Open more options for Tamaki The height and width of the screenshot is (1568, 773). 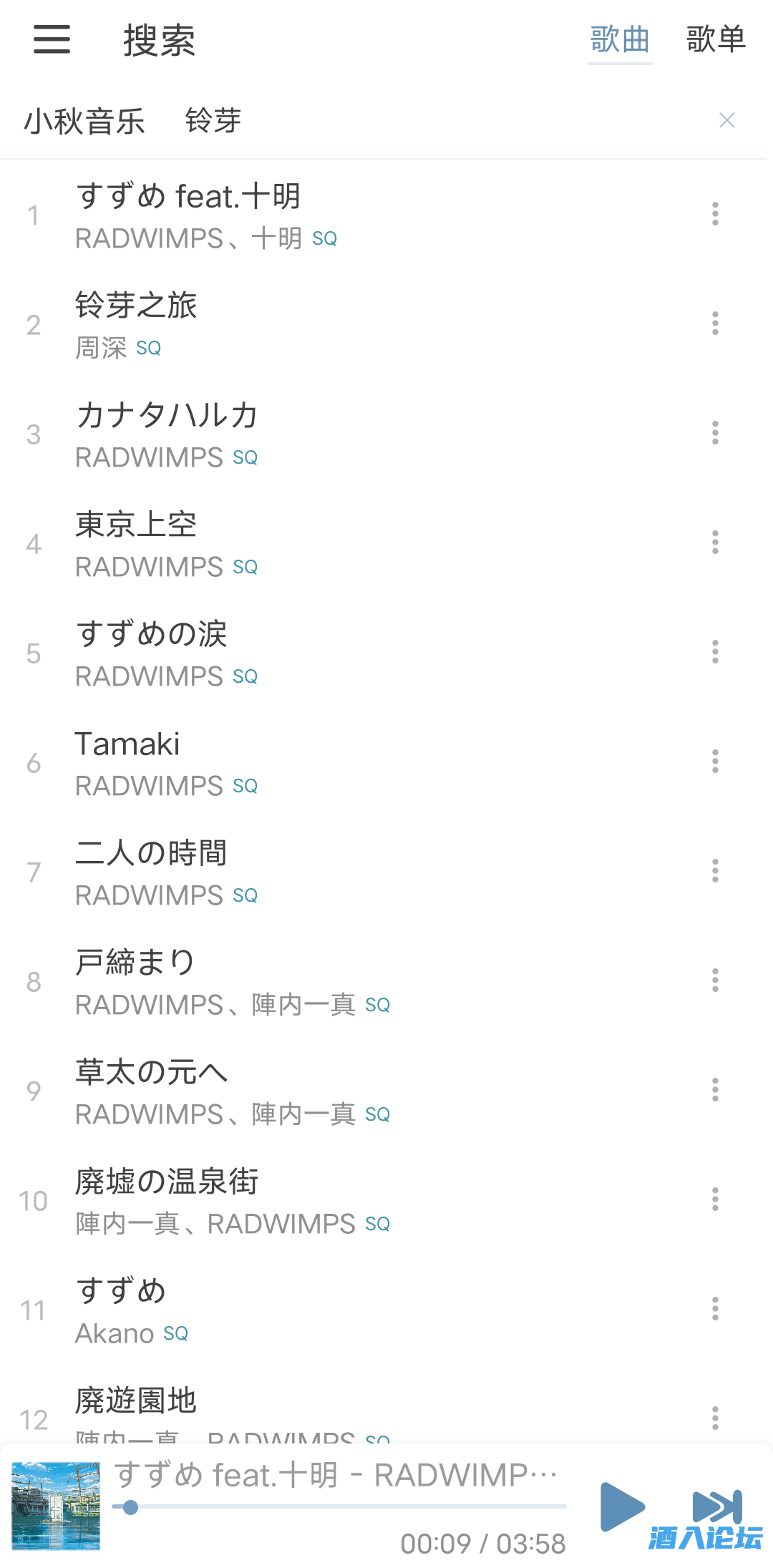(x=715, y=762)
